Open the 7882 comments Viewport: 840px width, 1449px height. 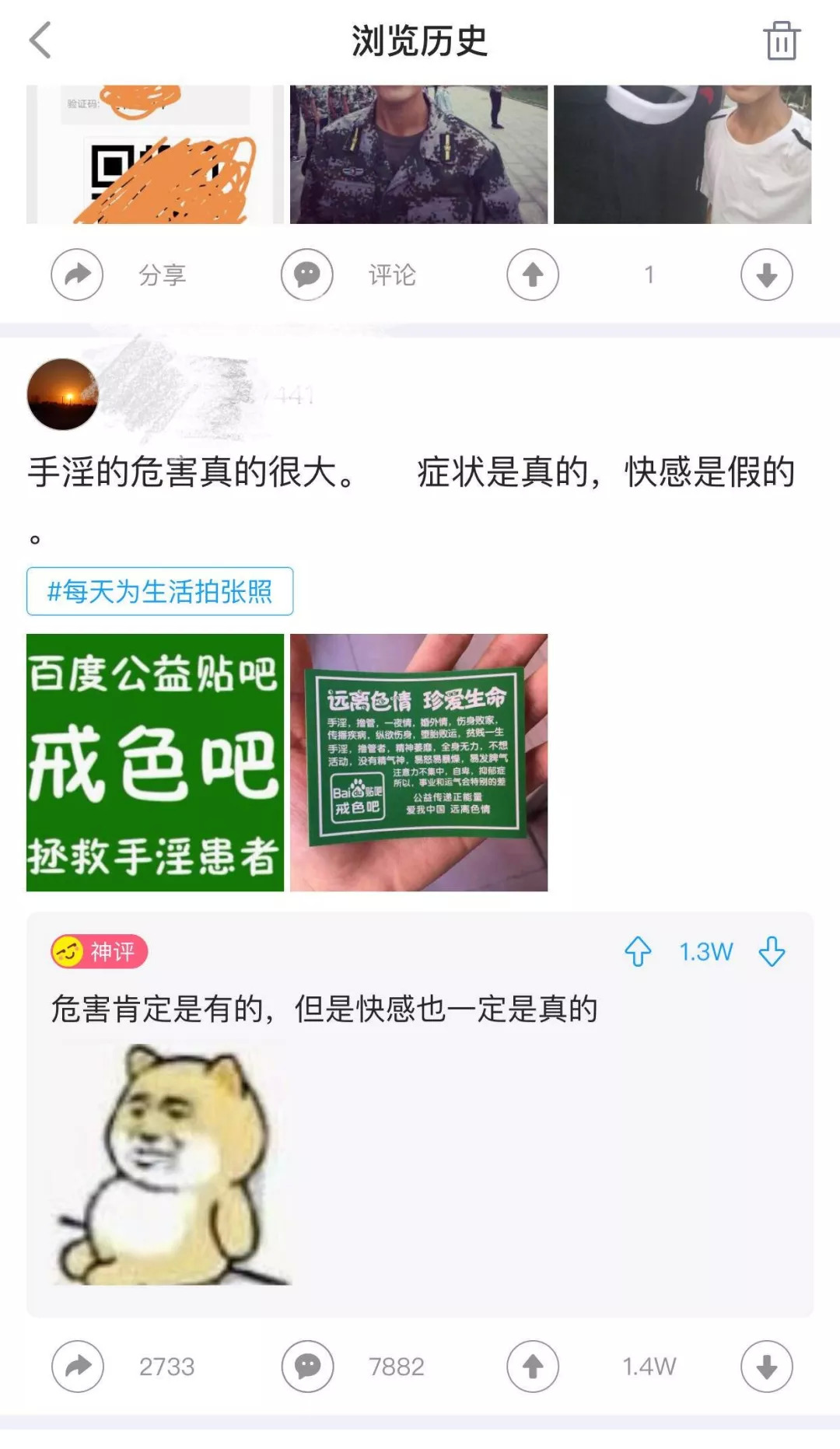307,1366
